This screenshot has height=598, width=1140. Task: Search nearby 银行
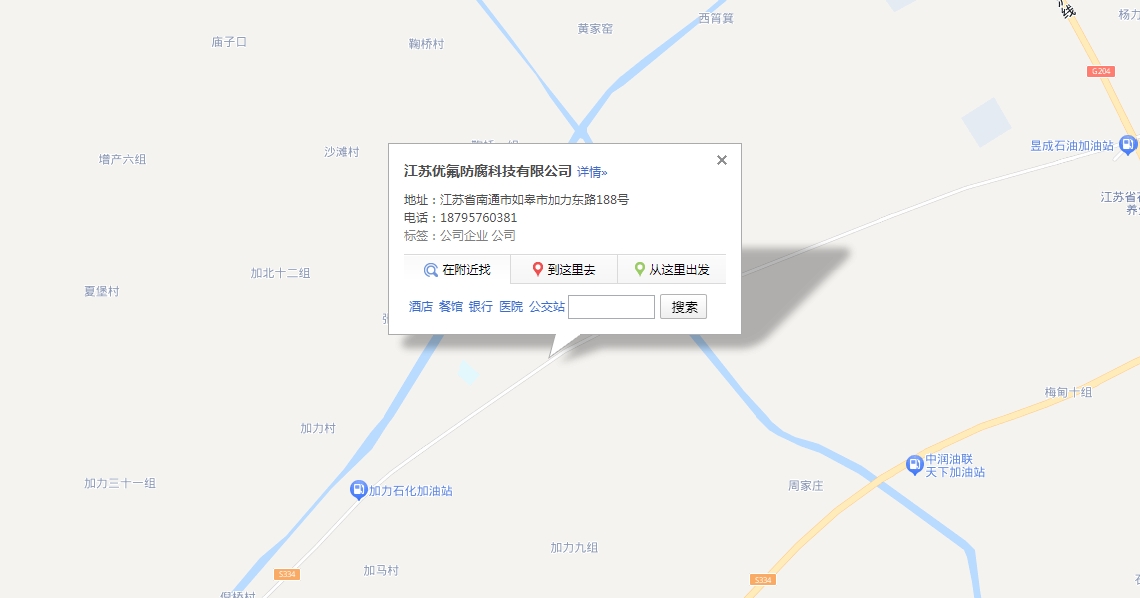tap(480, 307)
